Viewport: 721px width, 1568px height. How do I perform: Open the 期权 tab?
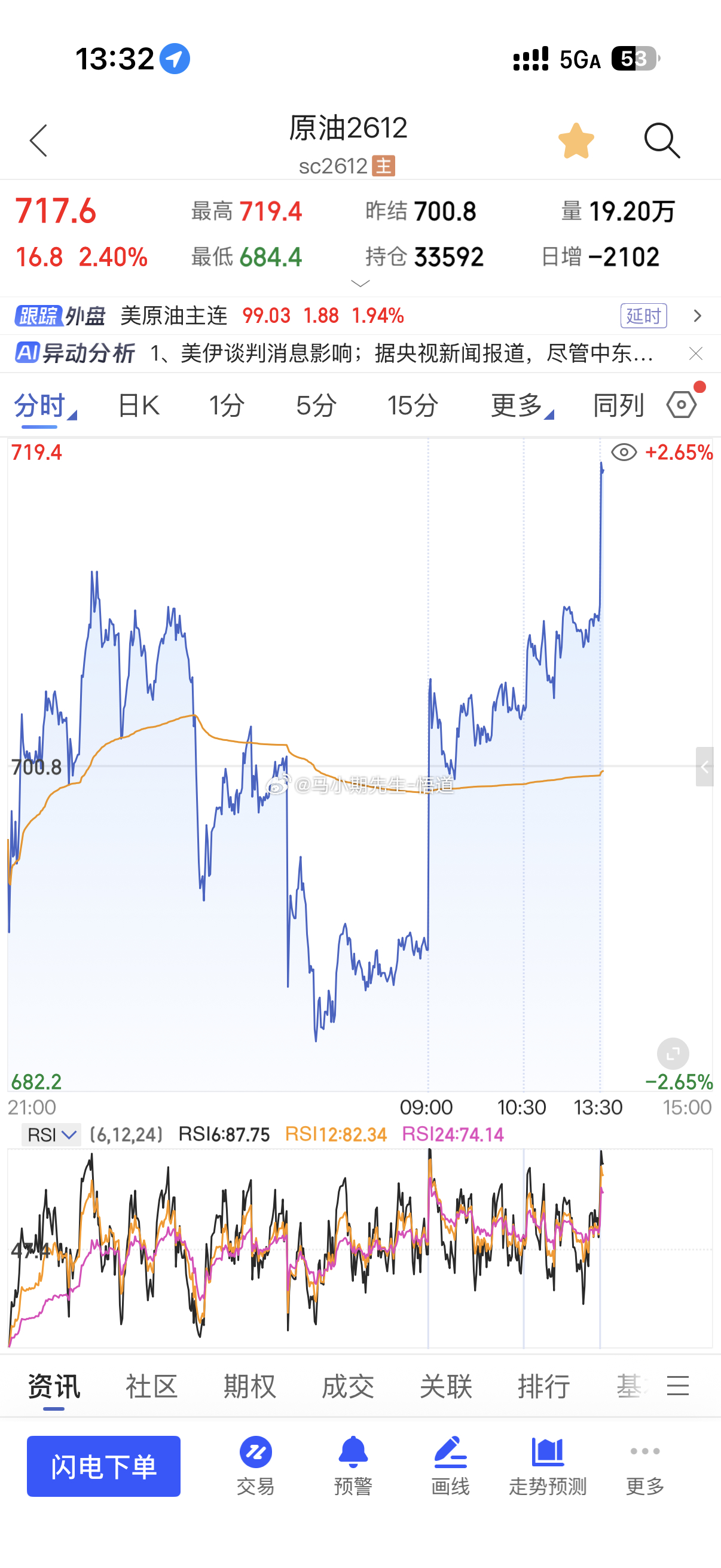point(249,1387)
